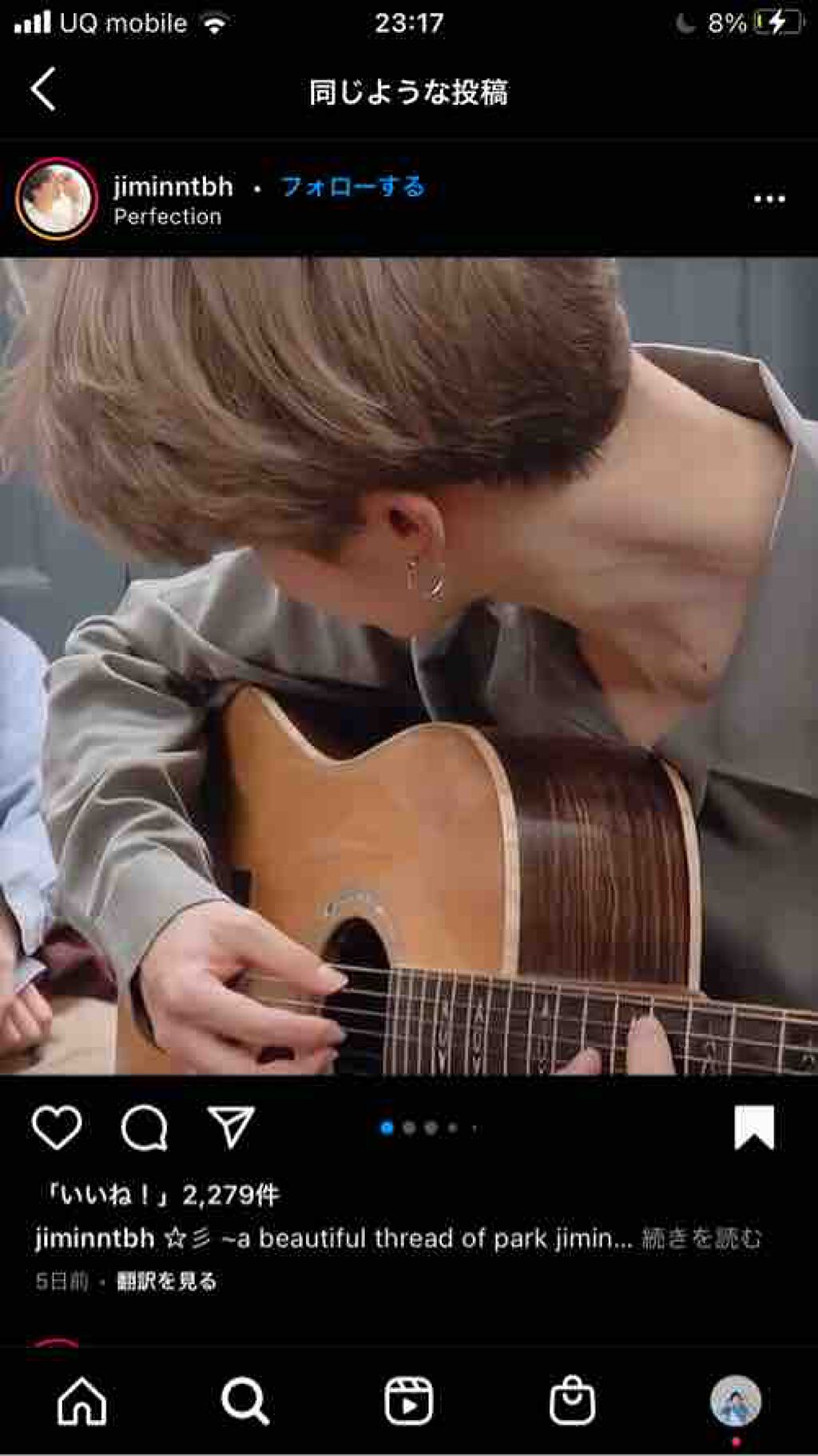Image resolution: width=818 pixels, height=1456 pixels.
Task: View translation with 翻訳を見る
Action: 167,1282
